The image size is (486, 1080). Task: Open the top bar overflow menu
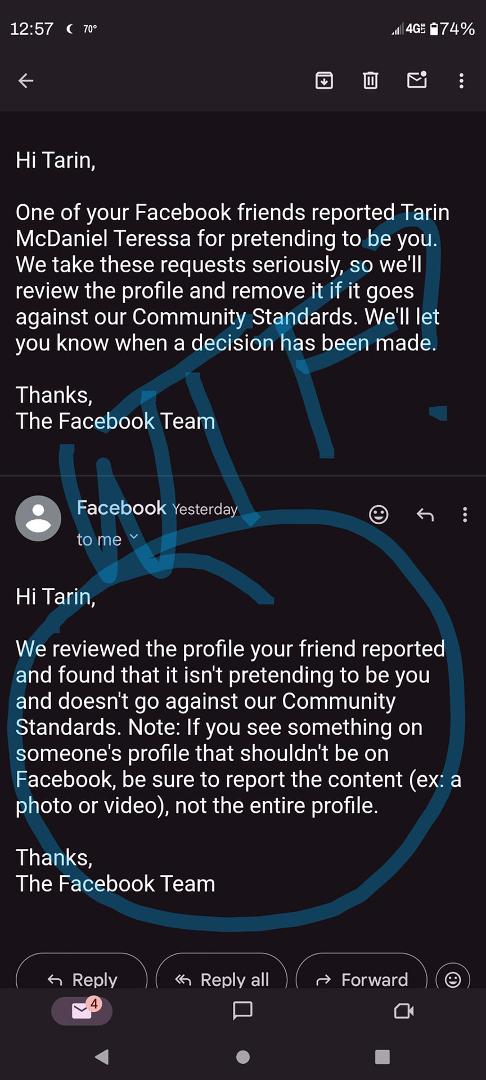[461, 81]
